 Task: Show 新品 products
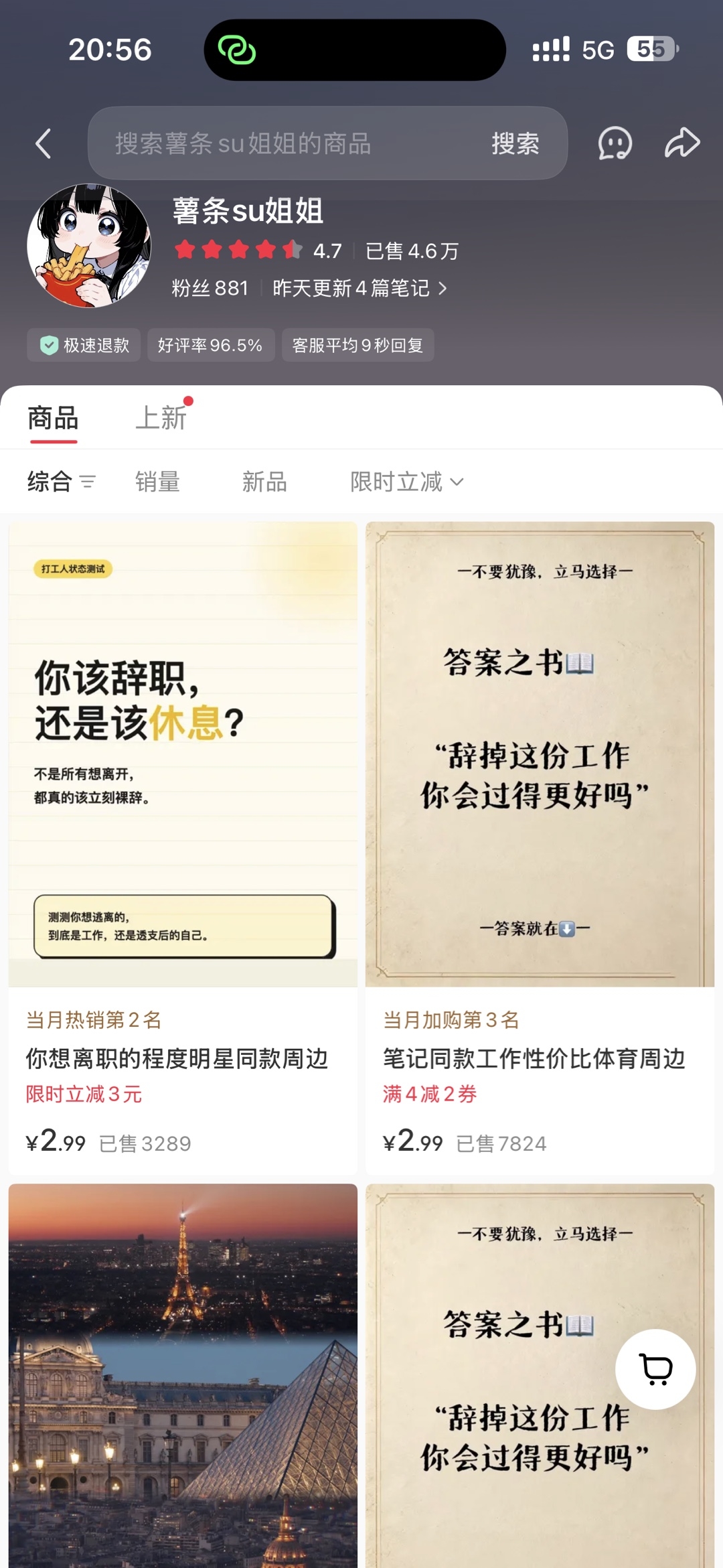pyautogui.click(x=265, y=481)
